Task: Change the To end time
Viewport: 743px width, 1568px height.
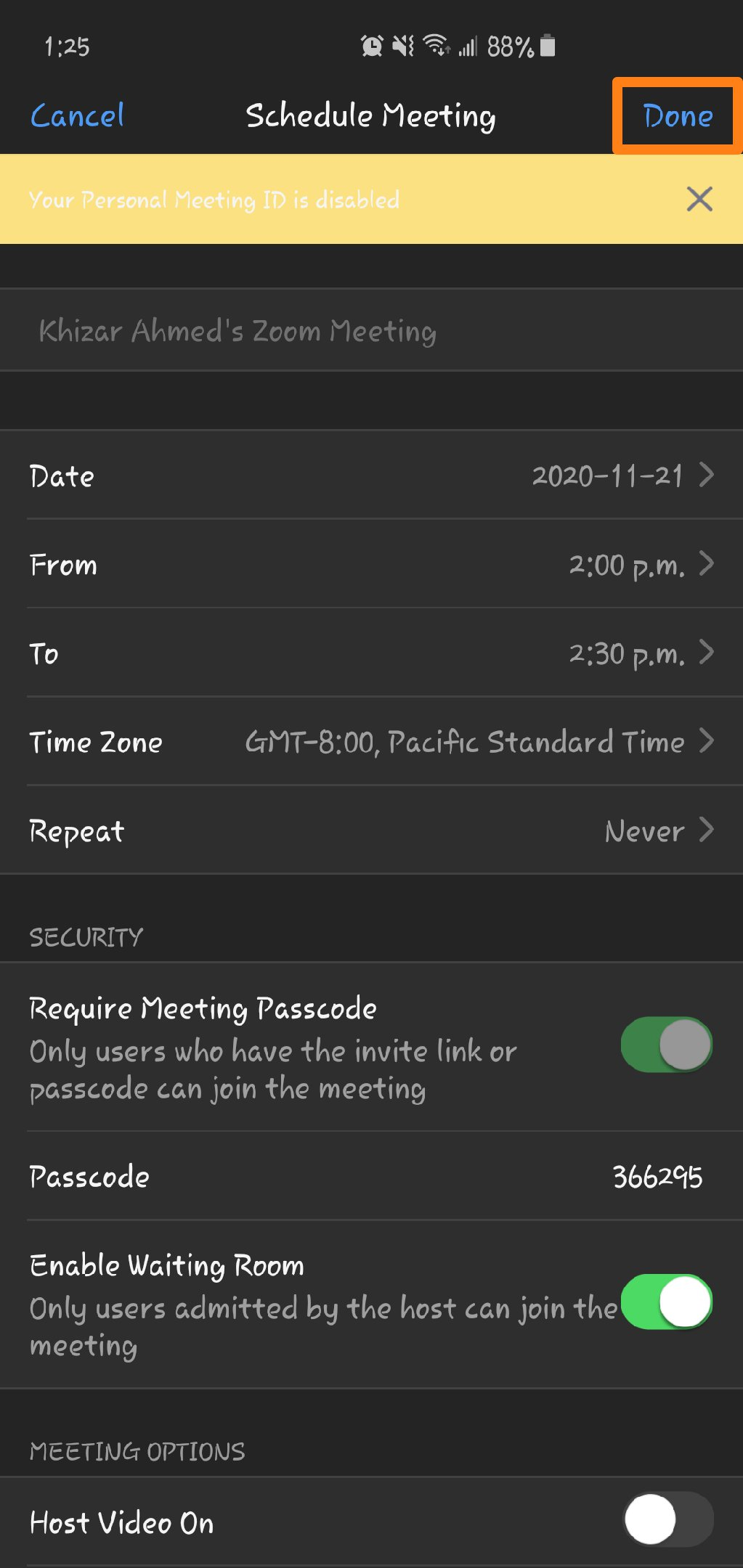Action: coord(371,653)
